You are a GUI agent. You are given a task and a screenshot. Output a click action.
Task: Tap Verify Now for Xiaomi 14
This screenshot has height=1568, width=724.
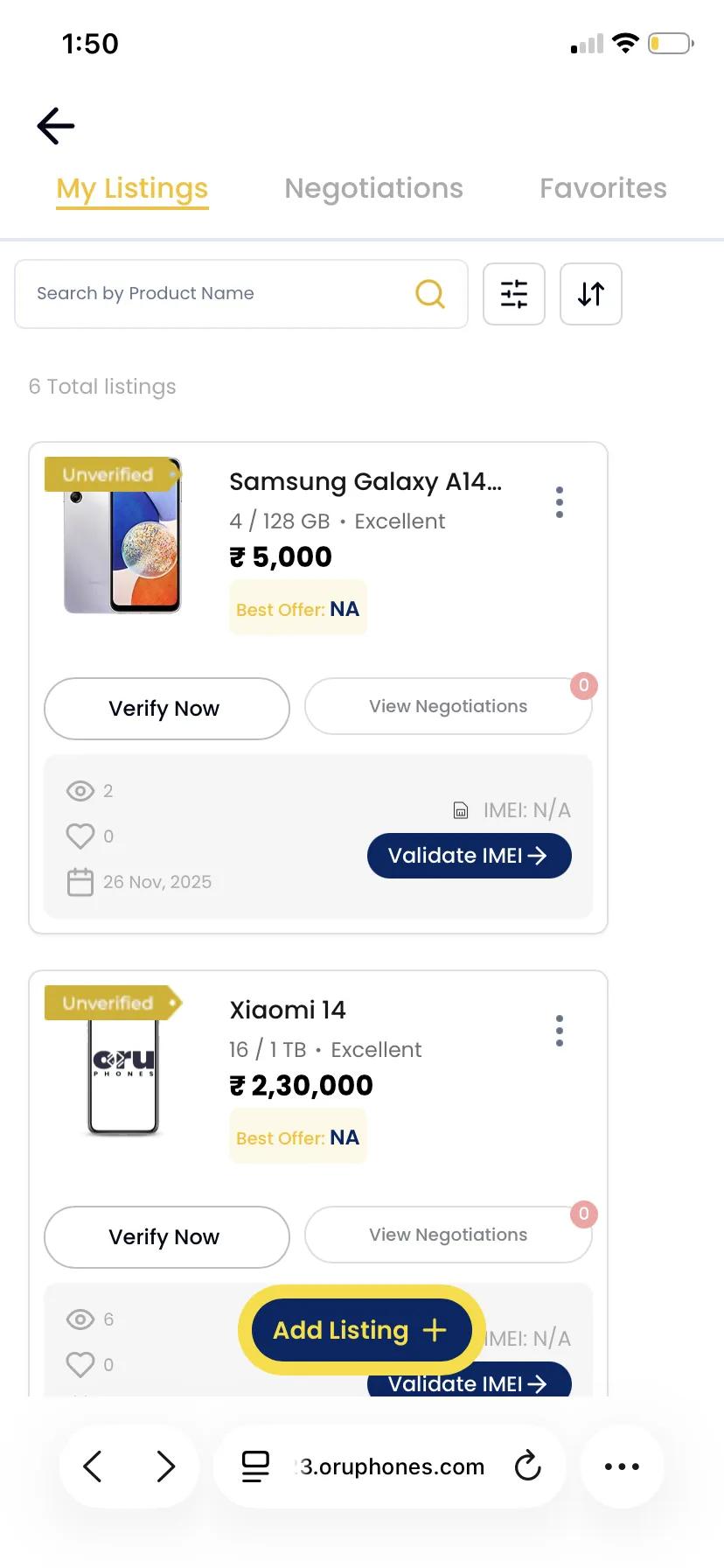pyautogui.click(x=166, y=1236)
